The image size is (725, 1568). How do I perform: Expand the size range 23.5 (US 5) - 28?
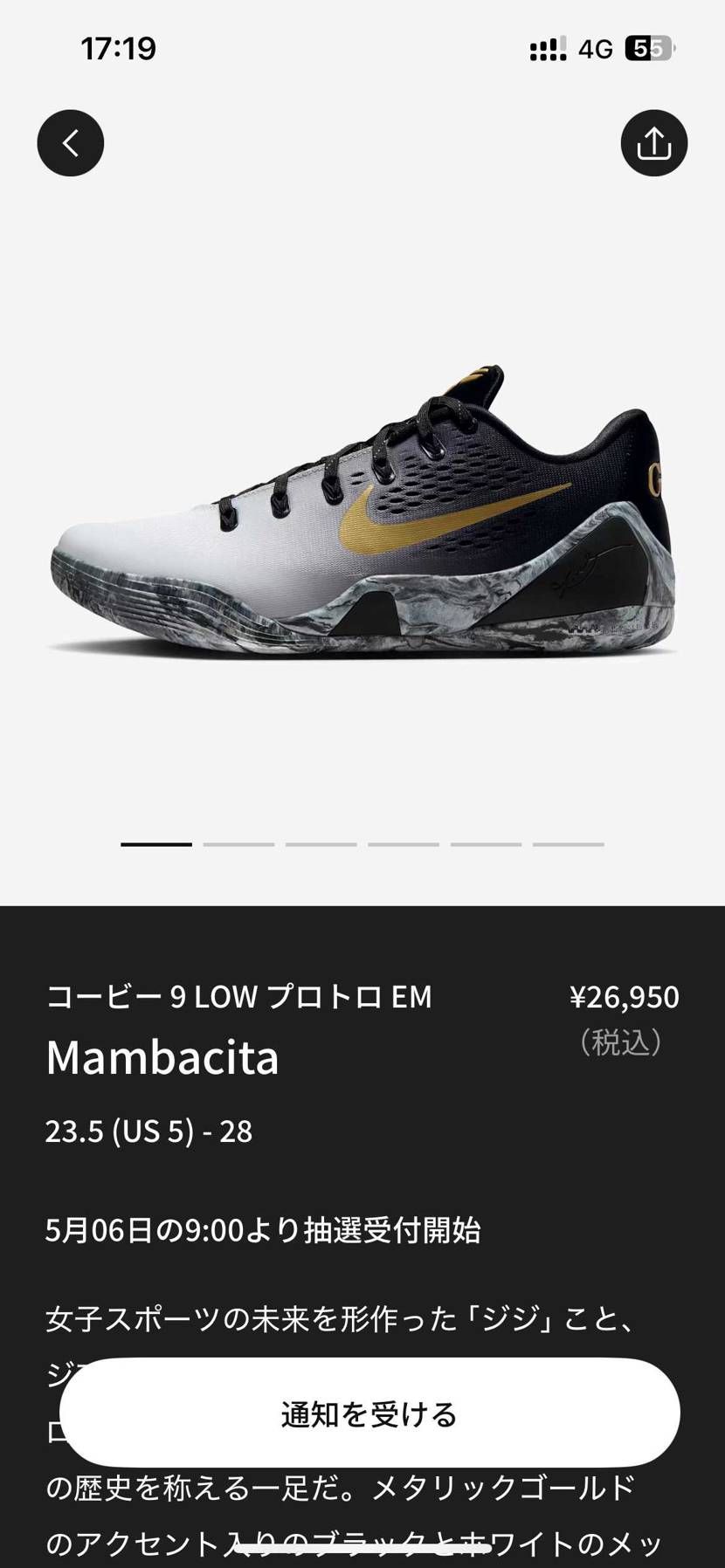pos(148,1131)
